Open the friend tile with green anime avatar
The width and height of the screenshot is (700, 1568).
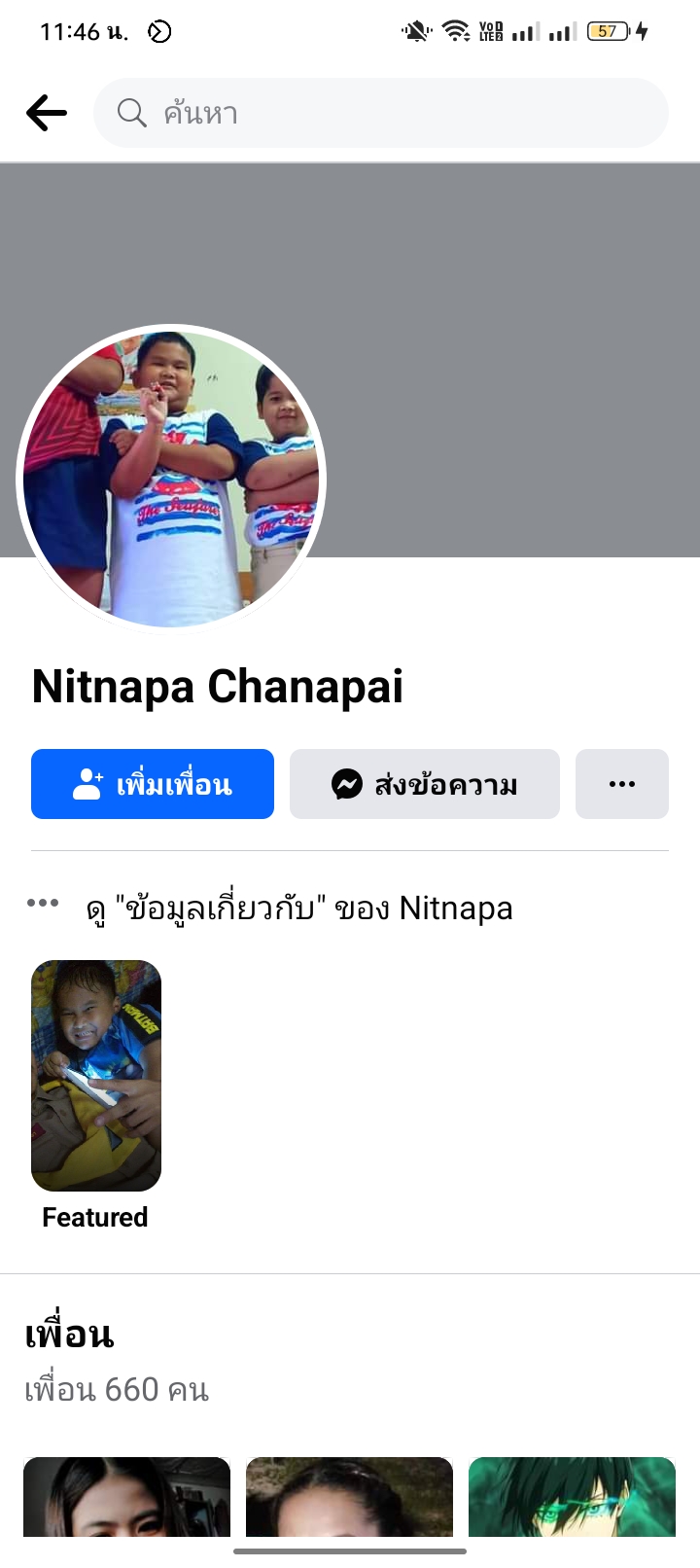coord(572,1496)
